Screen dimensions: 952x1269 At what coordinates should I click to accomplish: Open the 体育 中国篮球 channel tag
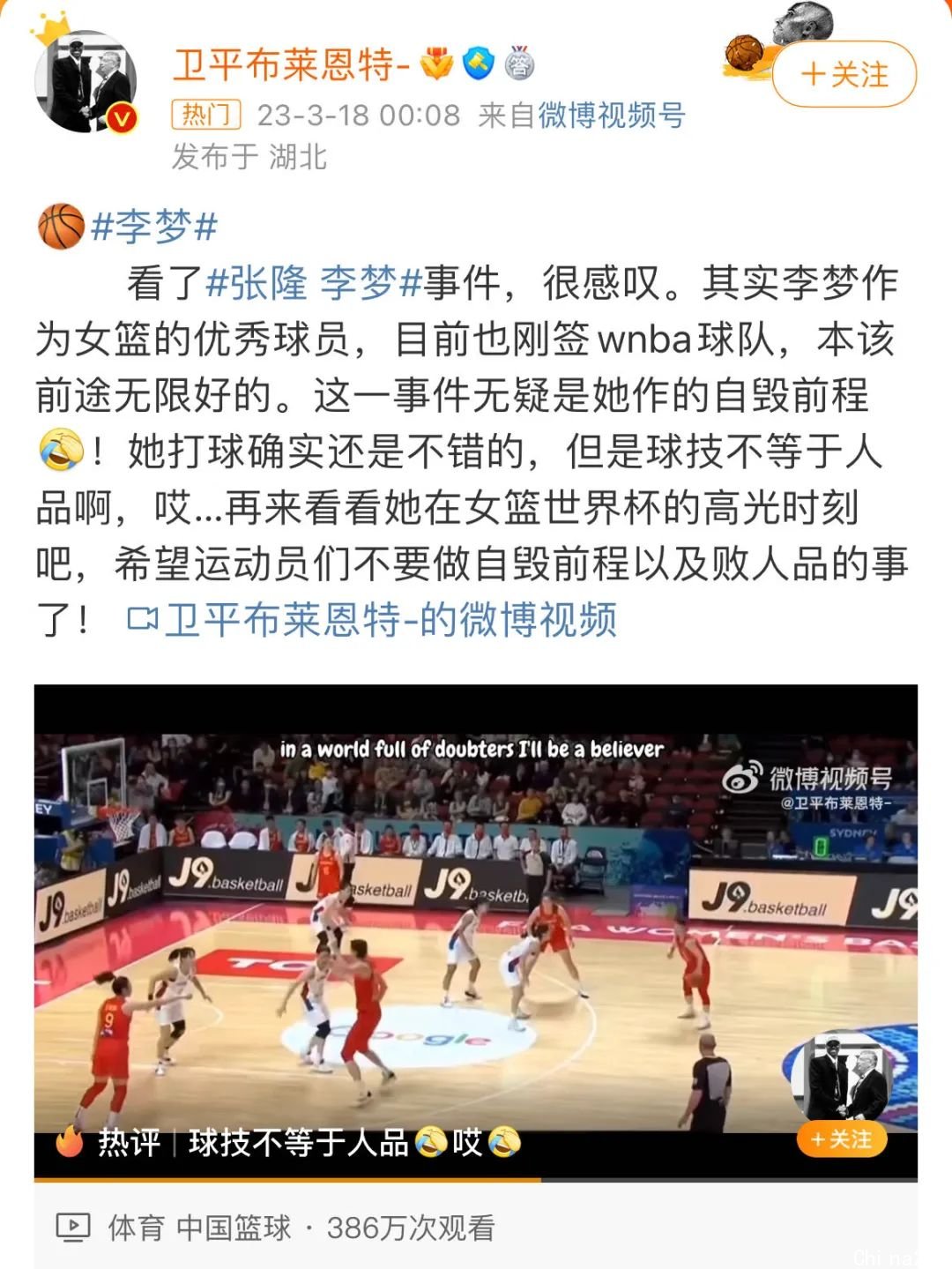tap(199, 1228)
